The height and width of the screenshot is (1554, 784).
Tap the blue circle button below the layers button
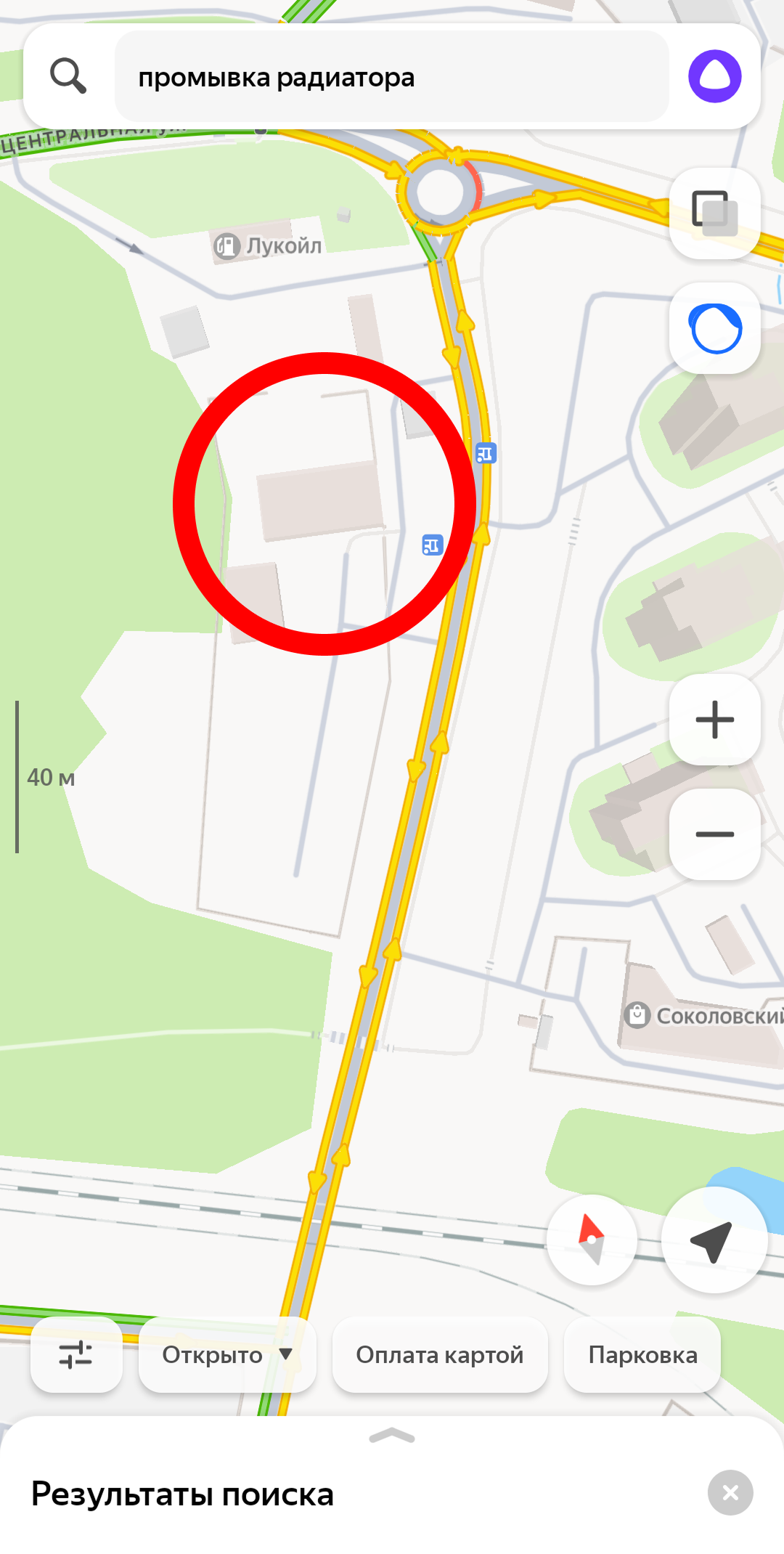(x=714, y=328)
